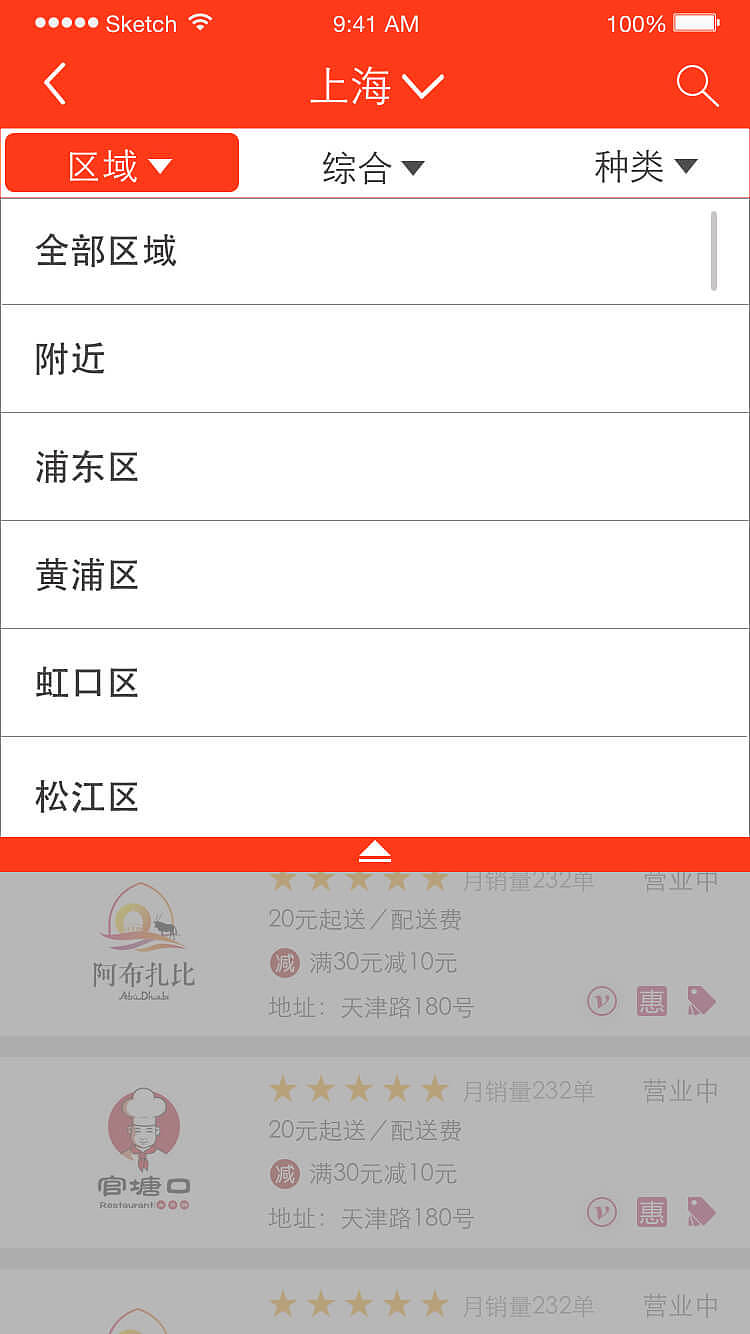Expand the 综合 sorting dropdown

374,166
